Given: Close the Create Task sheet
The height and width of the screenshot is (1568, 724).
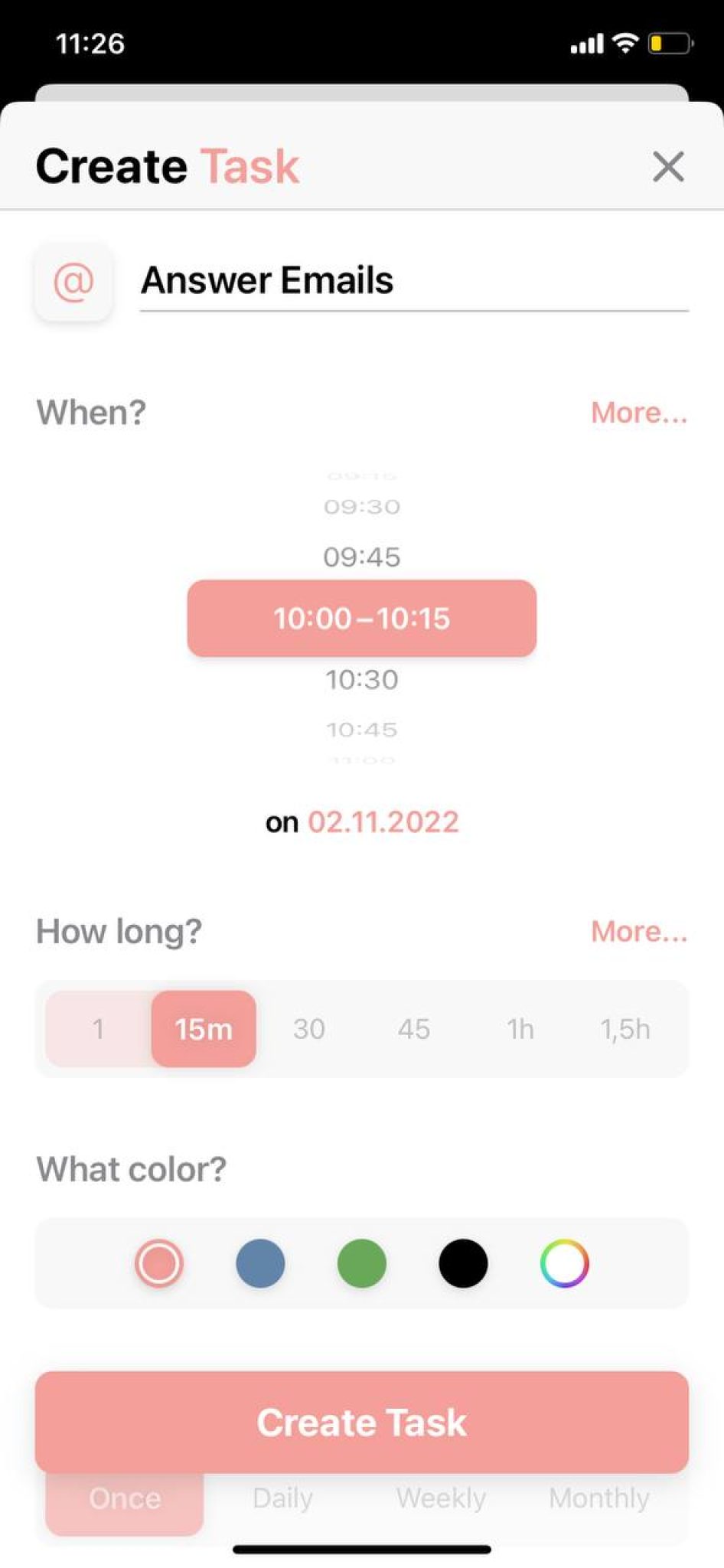Looking at the screenshot, I should 667,167.
